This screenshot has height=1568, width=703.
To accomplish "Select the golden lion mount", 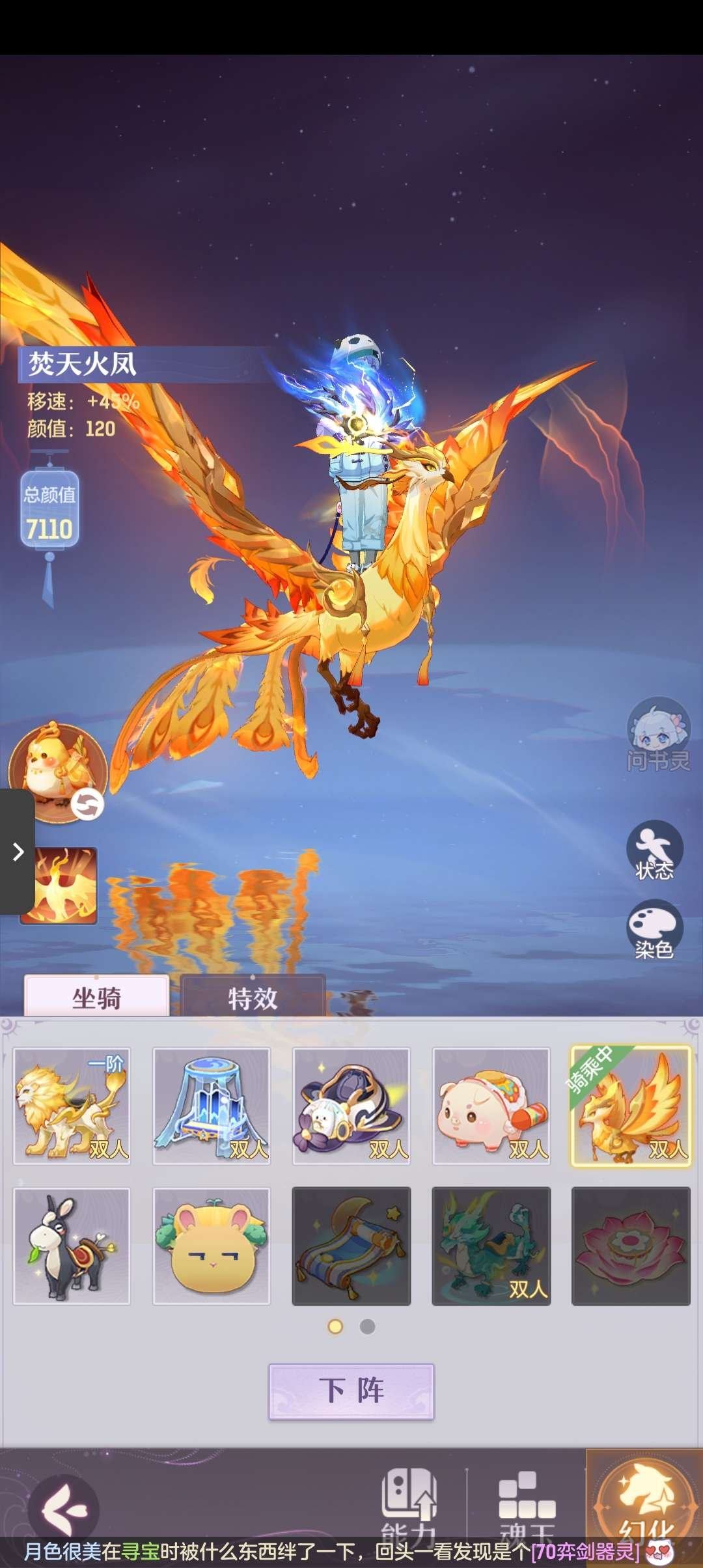I will pyautogui.click(x=72, y=1106).
